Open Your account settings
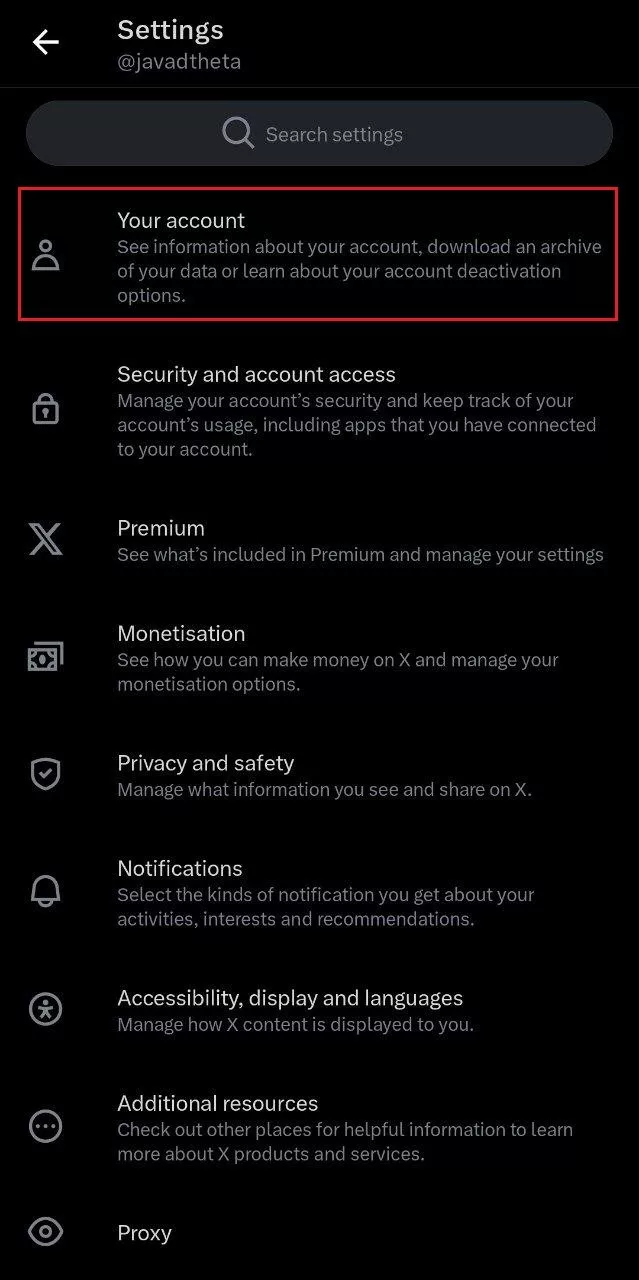This screenshot has height=1280, width=639. (x=318, y=256)
